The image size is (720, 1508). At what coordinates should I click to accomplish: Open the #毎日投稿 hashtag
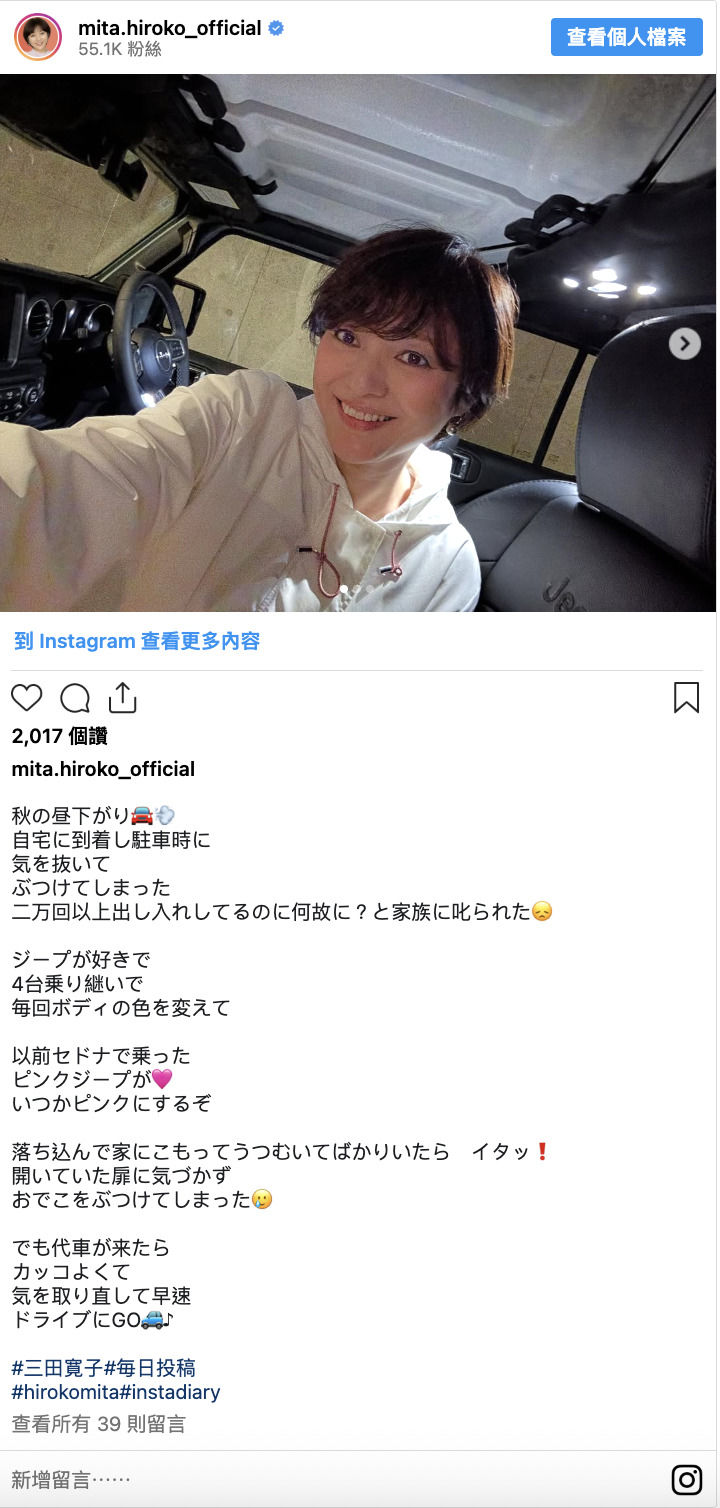[x=150, y=1368]
